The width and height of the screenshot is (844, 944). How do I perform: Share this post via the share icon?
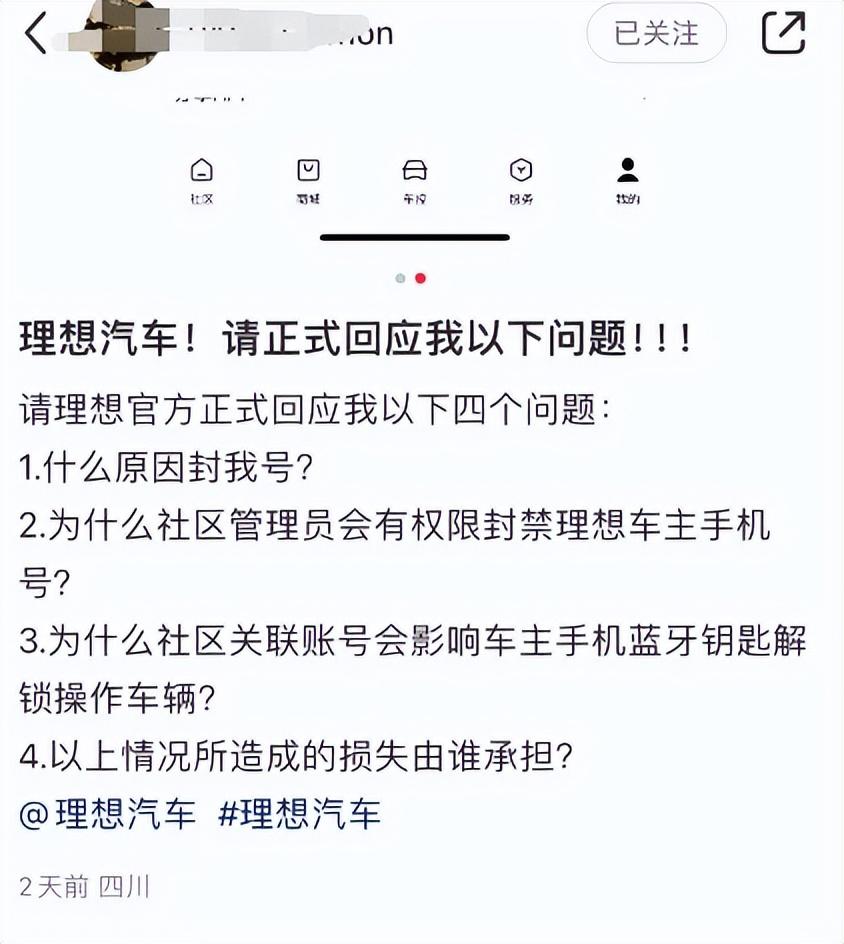[783, 33]
